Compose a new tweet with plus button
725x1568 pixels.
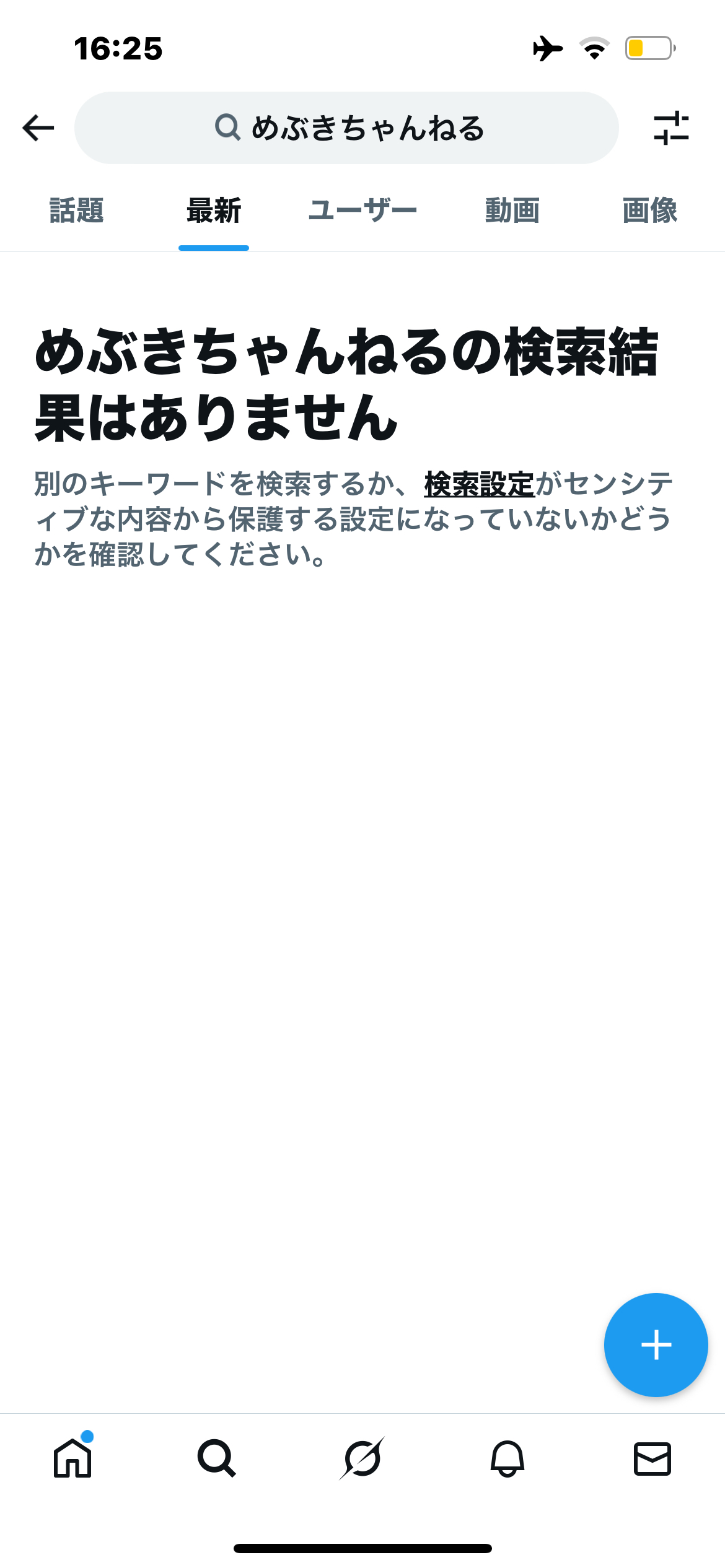tap(656, 1345)
